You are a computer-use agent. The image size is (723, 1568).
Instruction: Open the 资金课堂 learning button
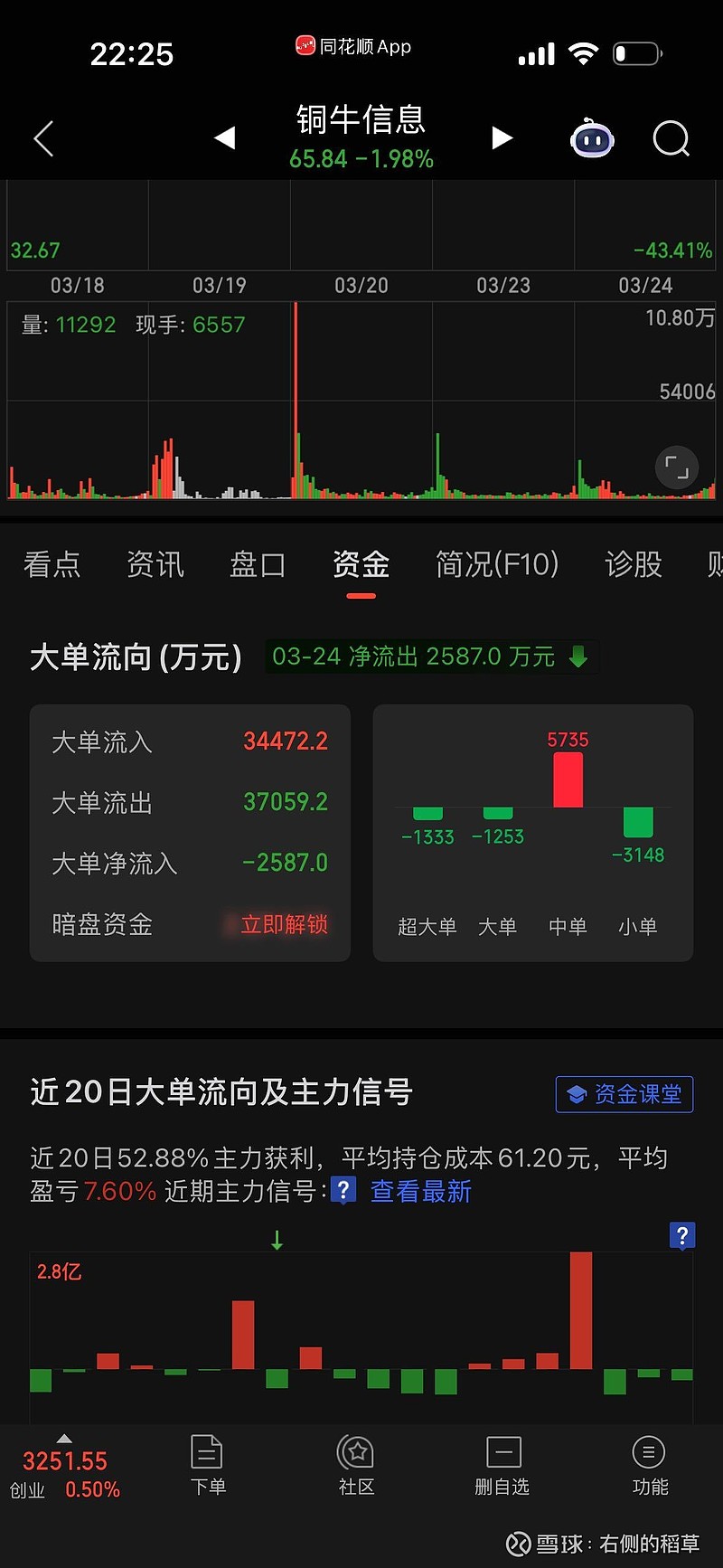(623, 1094)
